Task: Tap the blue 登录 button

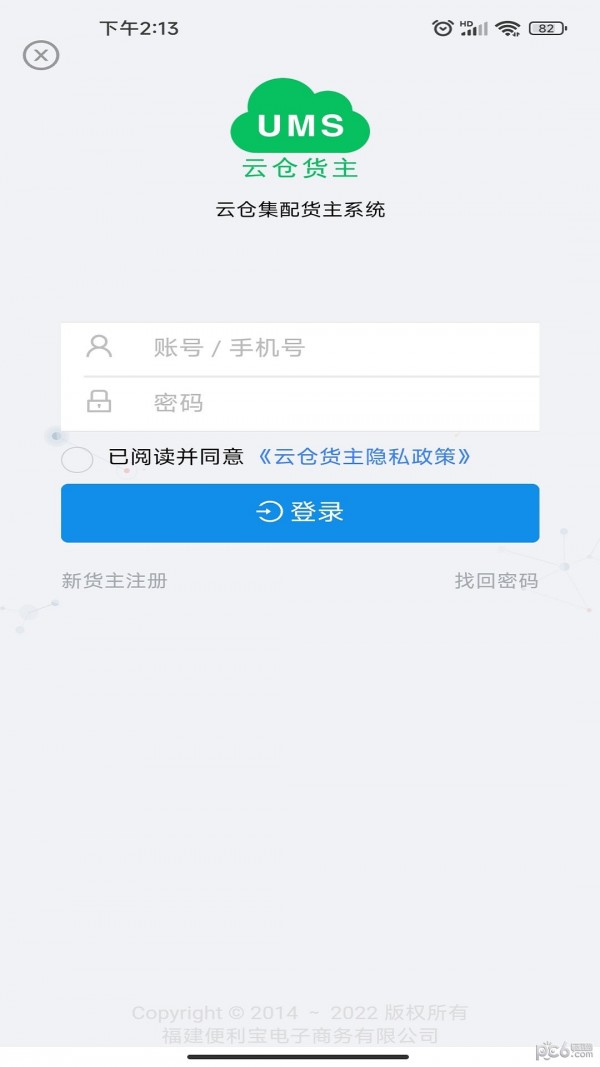Action: 300,513
